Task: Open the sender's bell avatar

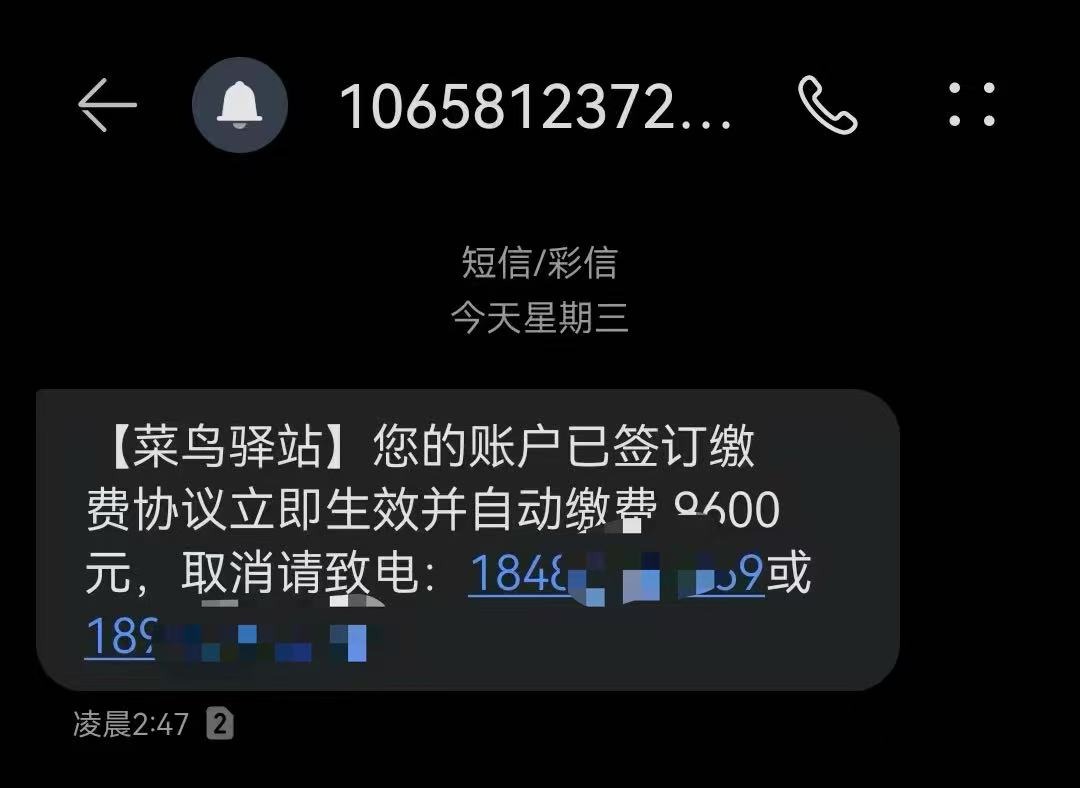Action: pos(240,105)
